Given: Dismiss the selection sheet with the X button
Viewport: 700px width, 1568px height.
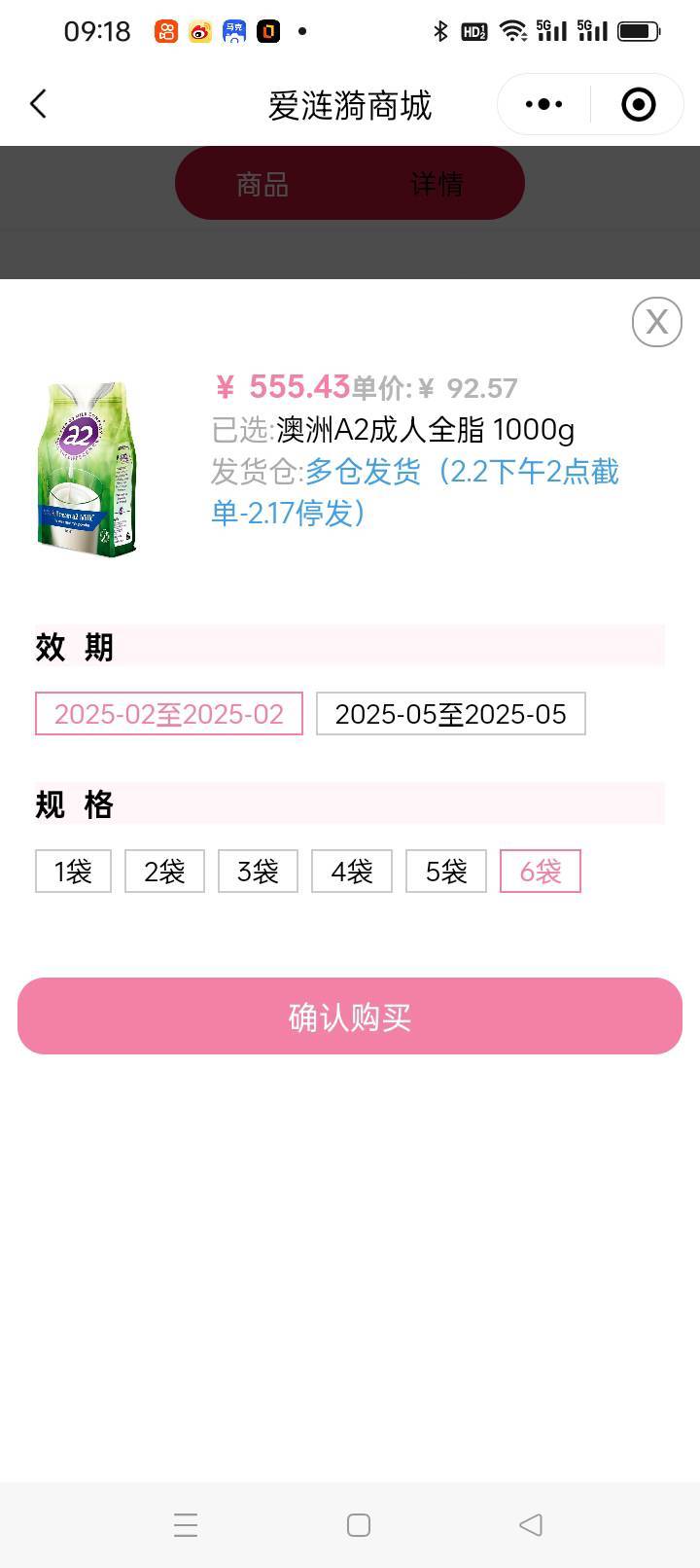Looking at the screenshot, I should tap(657, 322).
